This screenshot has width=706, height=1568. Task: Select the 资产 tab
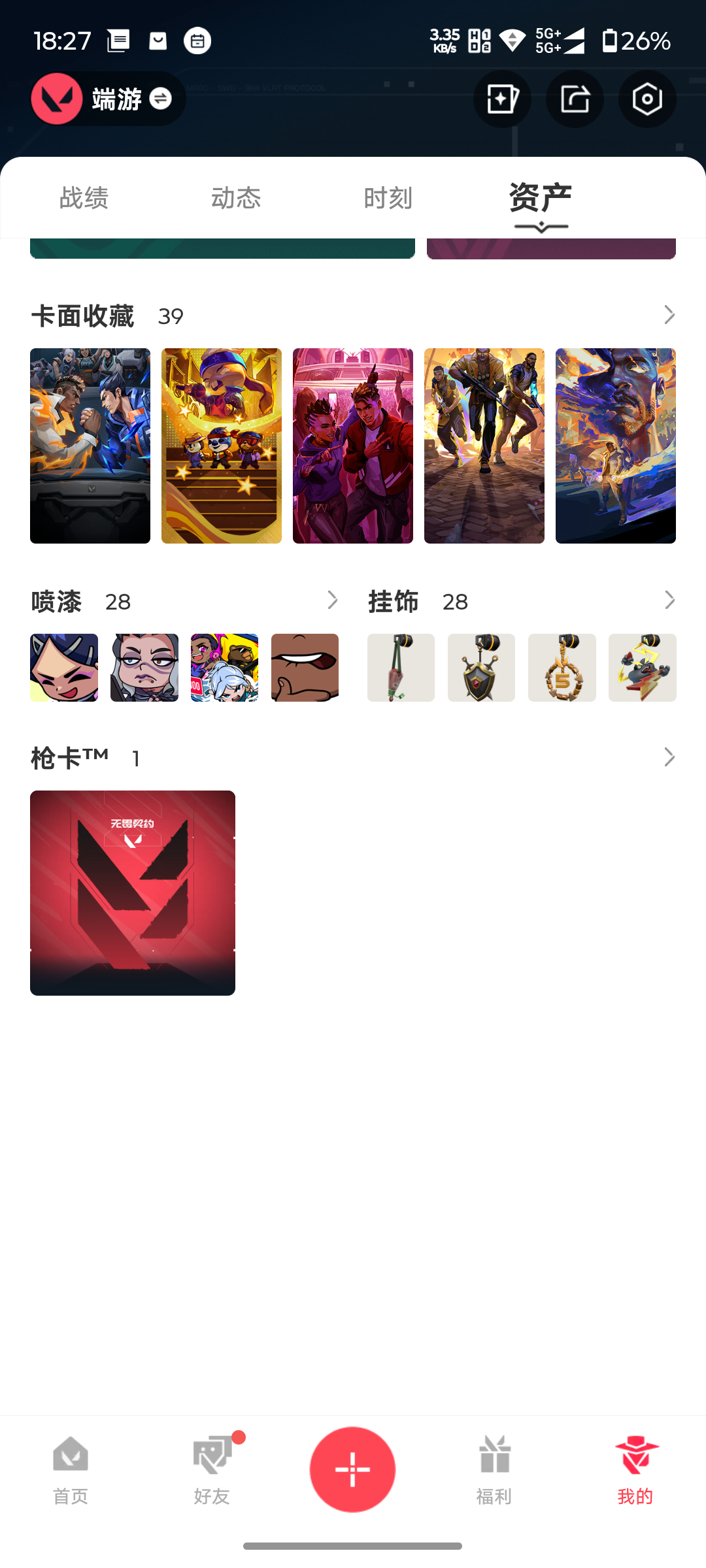coord(541,197)
